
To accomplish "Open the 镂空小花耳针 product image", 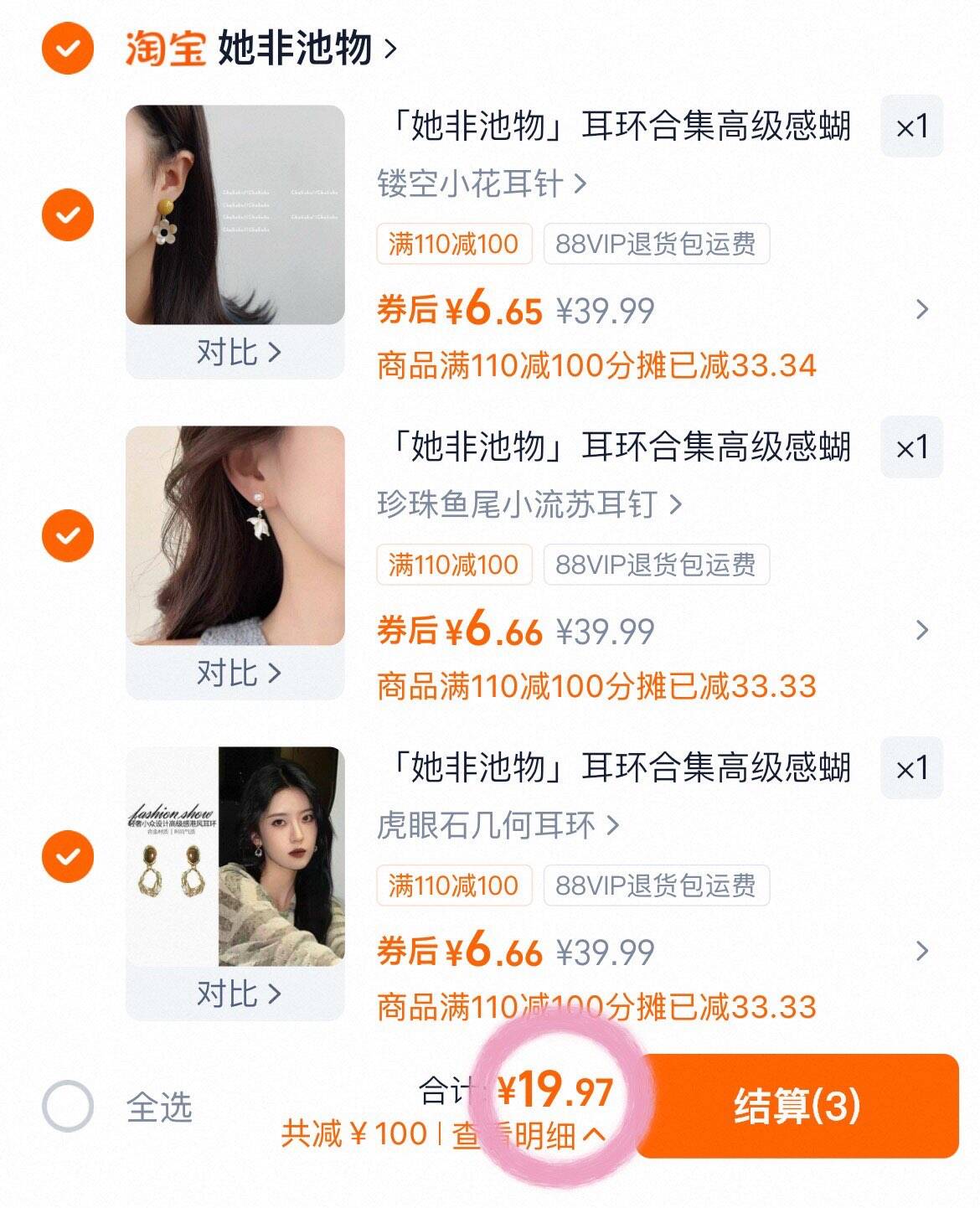I will point(235,214).
